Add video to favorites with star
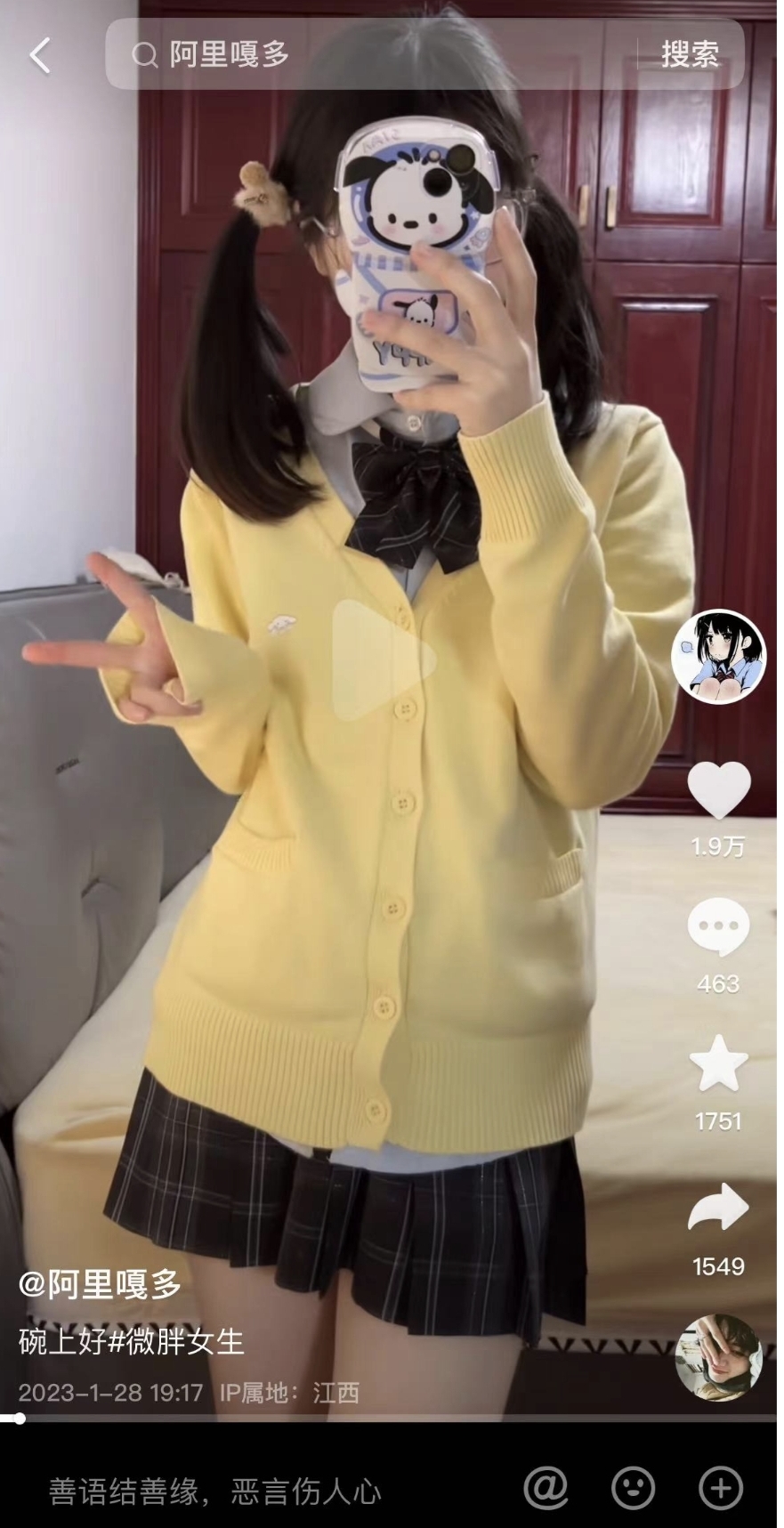784x1528 pixels. point(718,1064)
